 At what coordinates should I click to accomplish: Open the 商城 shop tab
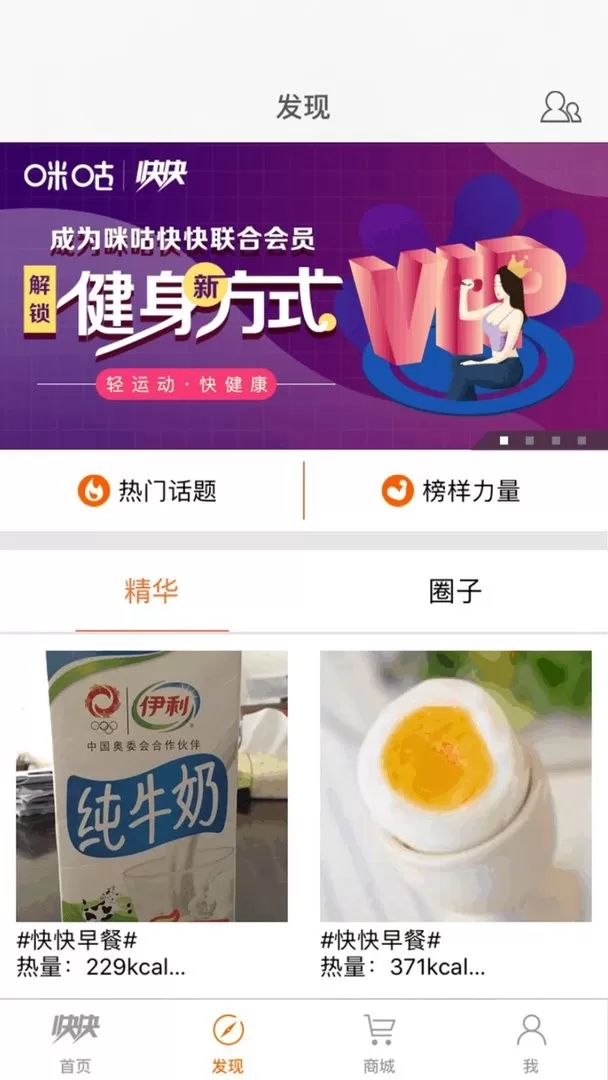379,1042
